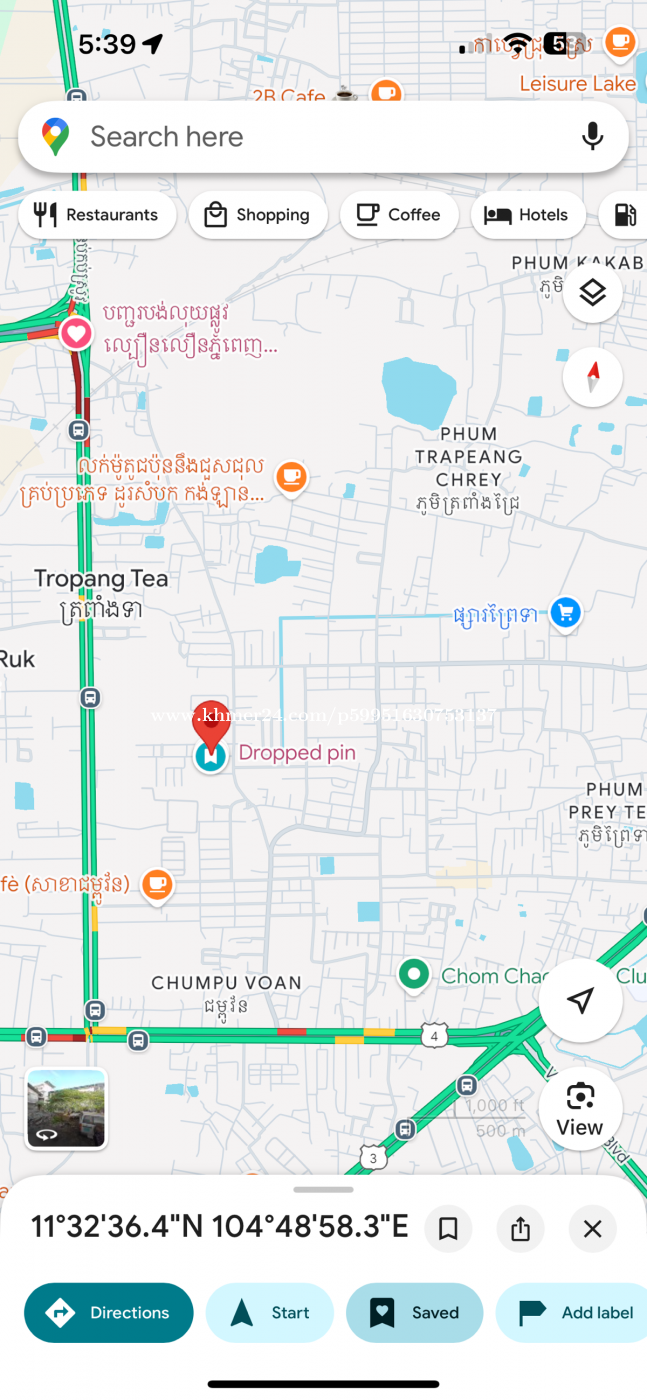Open the Chom Chao place marker

(x=413, y=974)
